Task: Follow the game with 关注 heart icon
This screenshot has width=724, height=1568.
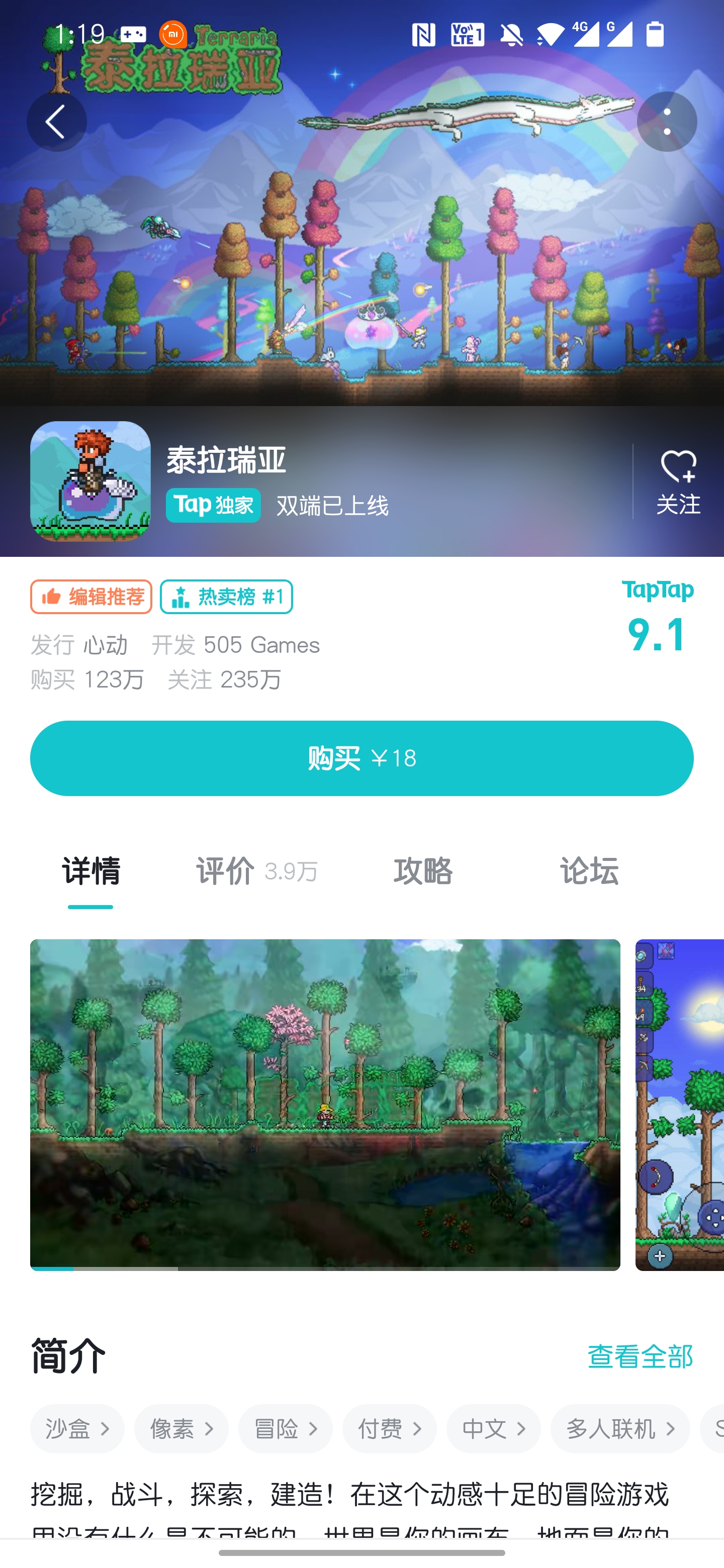Action: [678, 481]
